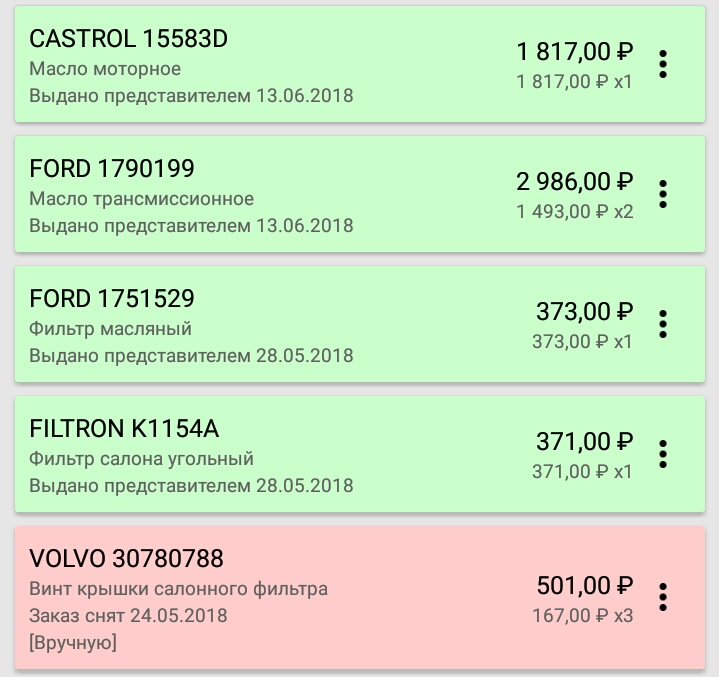Viewport: 719px width, 677px height.
Task: Open overflow menu for FORD 1790199
Action: click(x=663, y=194)
